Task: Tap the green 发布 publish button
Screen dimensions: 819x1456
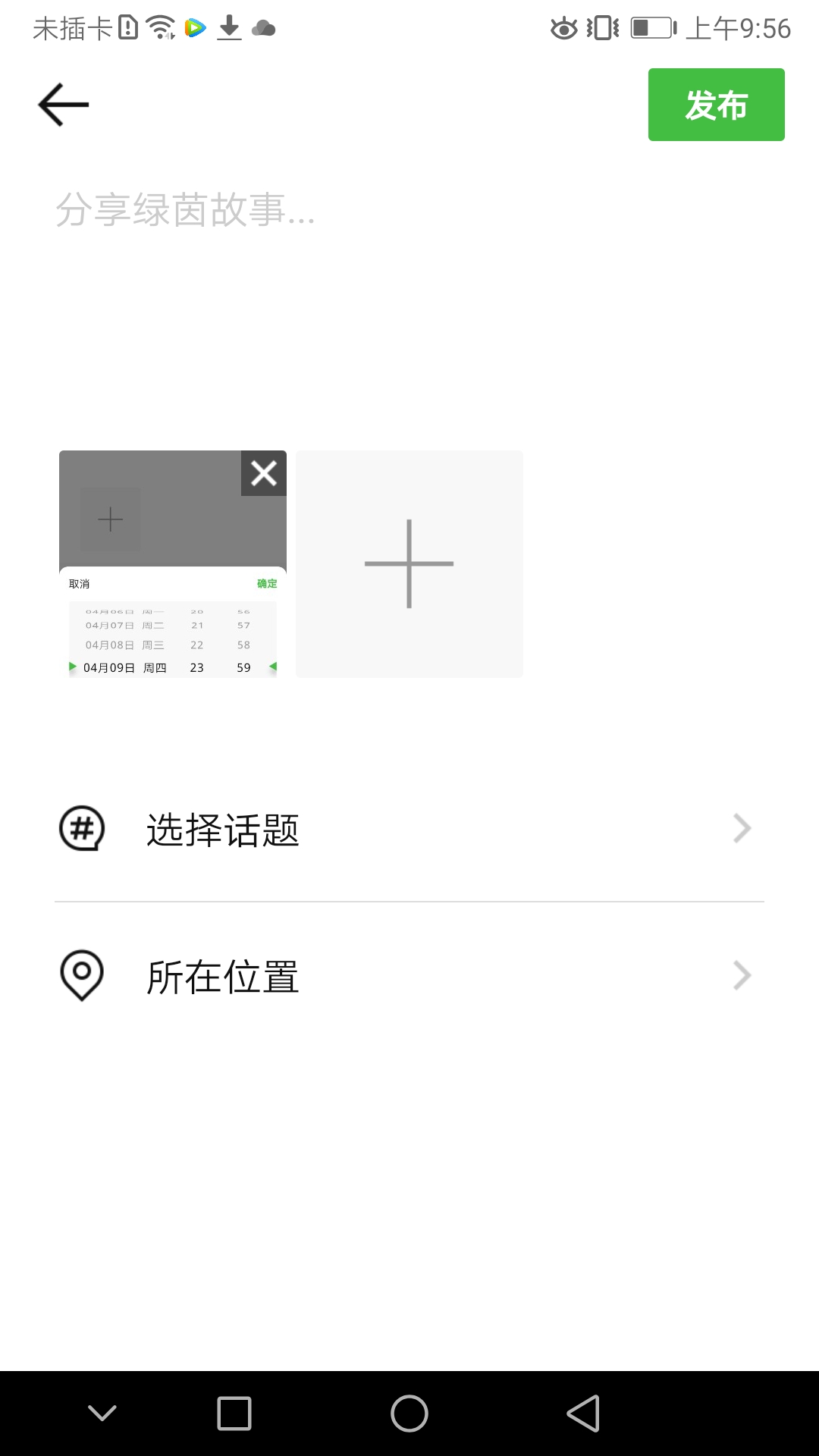Action: click(716, 105)
